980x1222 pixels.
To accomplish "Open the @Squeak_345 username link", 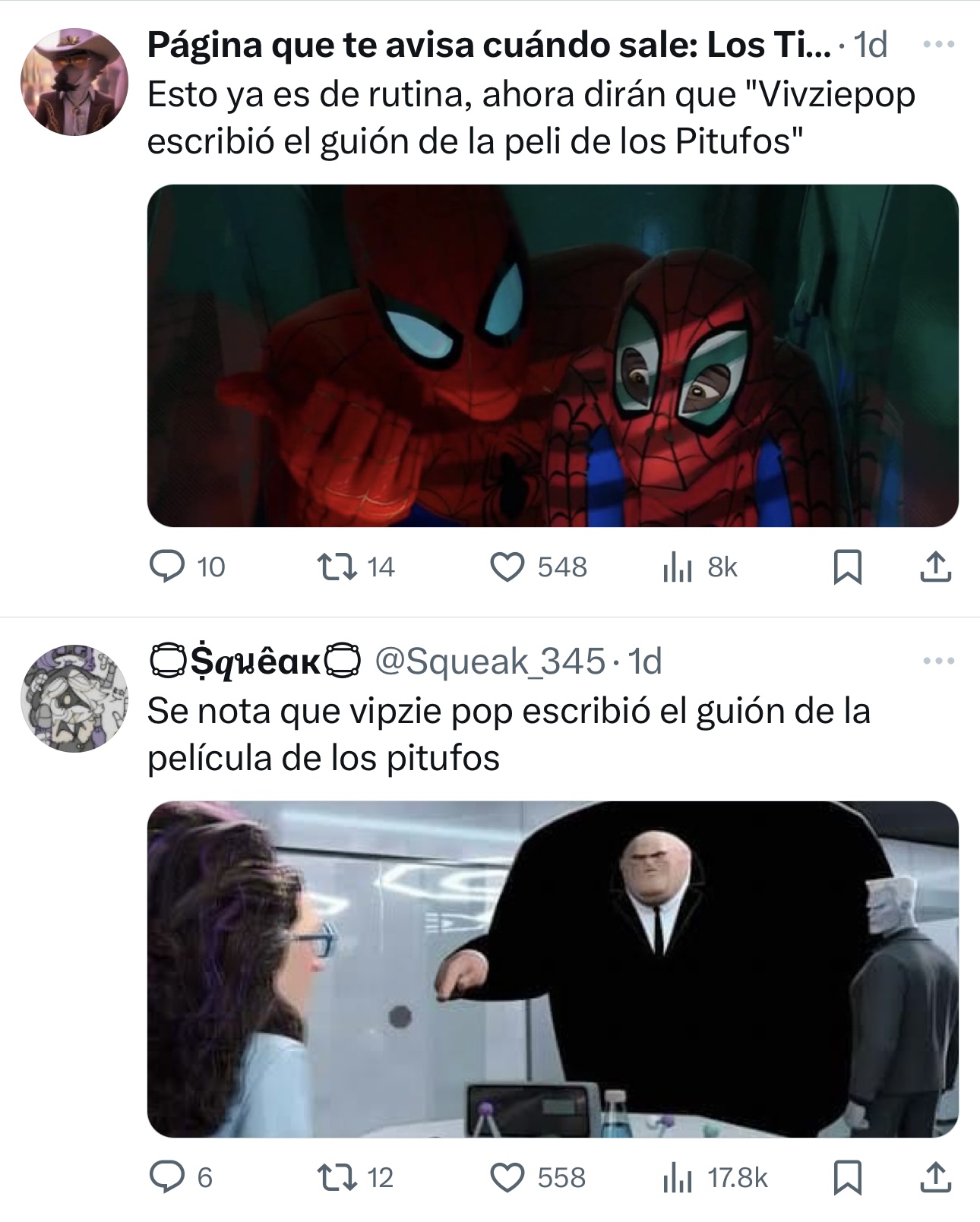I will pos(490,662).
